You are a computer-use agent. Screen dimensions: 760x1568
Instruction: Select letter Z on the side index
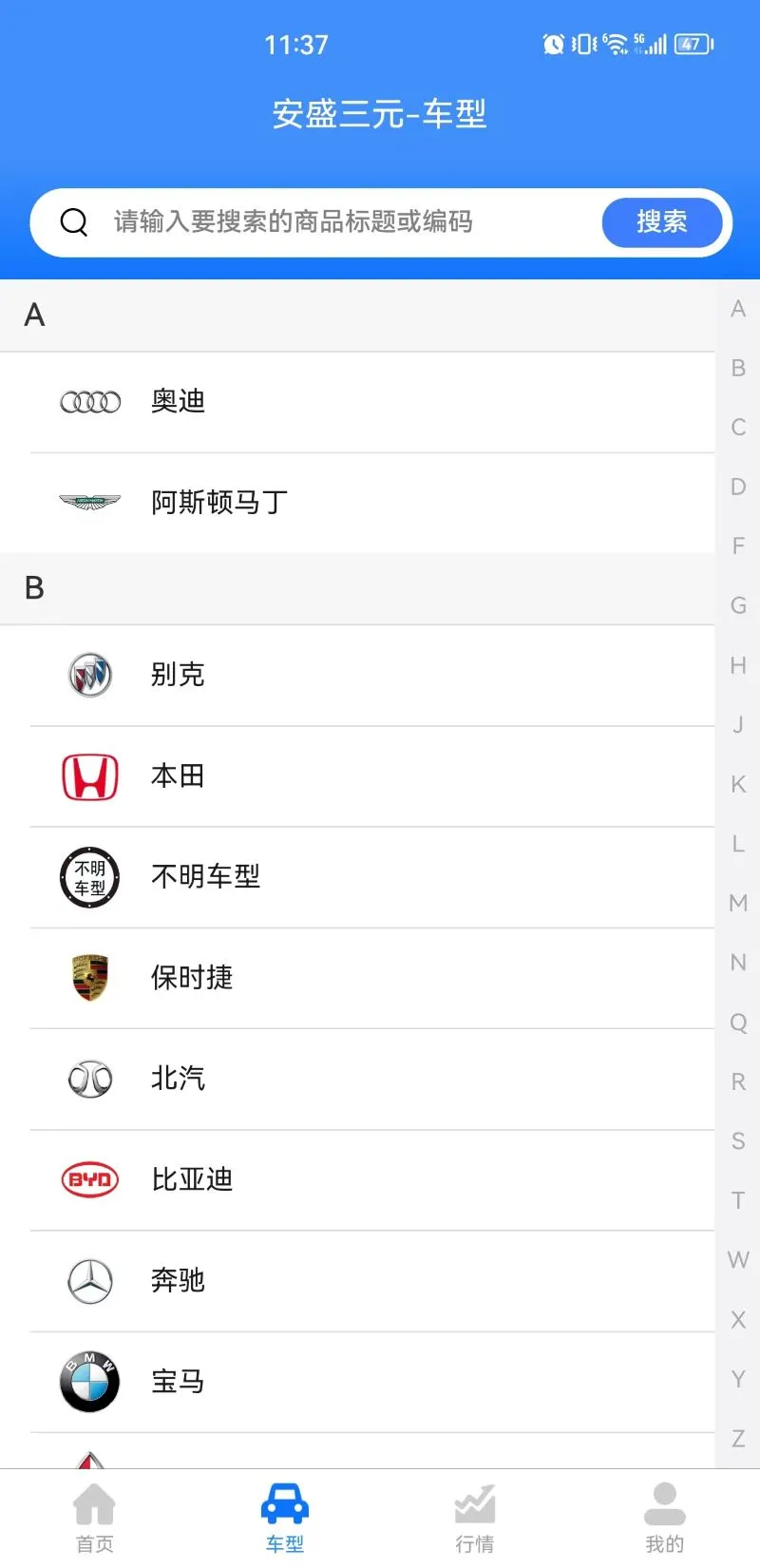(737, 1438)
